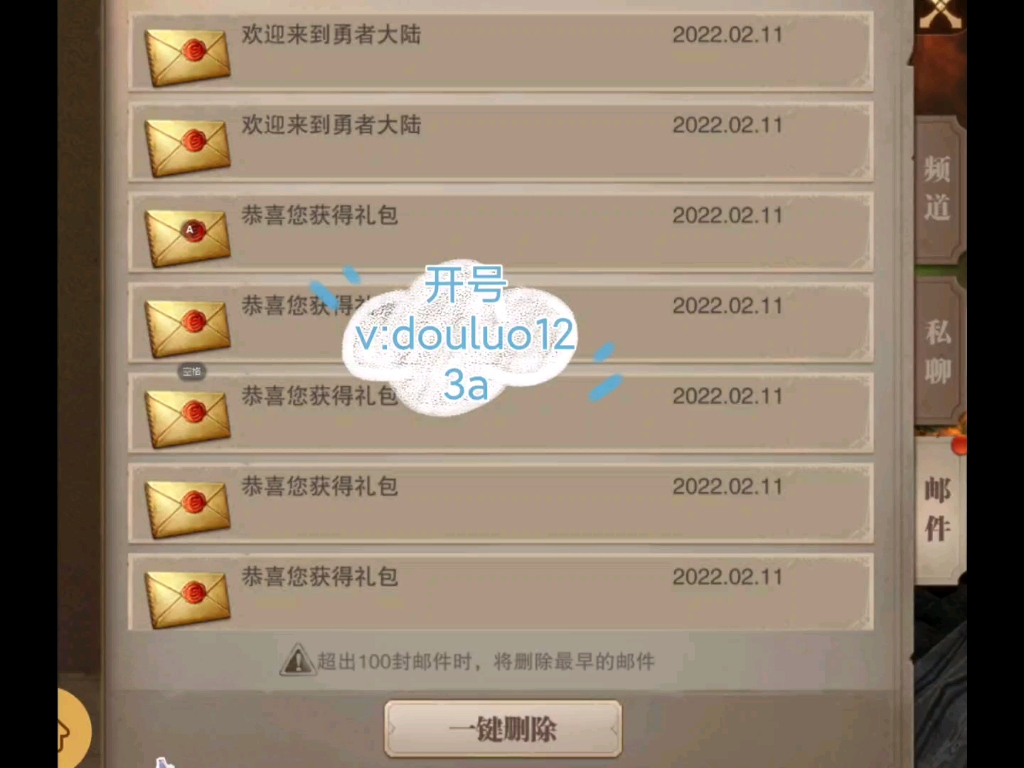
Task: Switch to the 私聊 tab
Action: [x=937, y=352]
